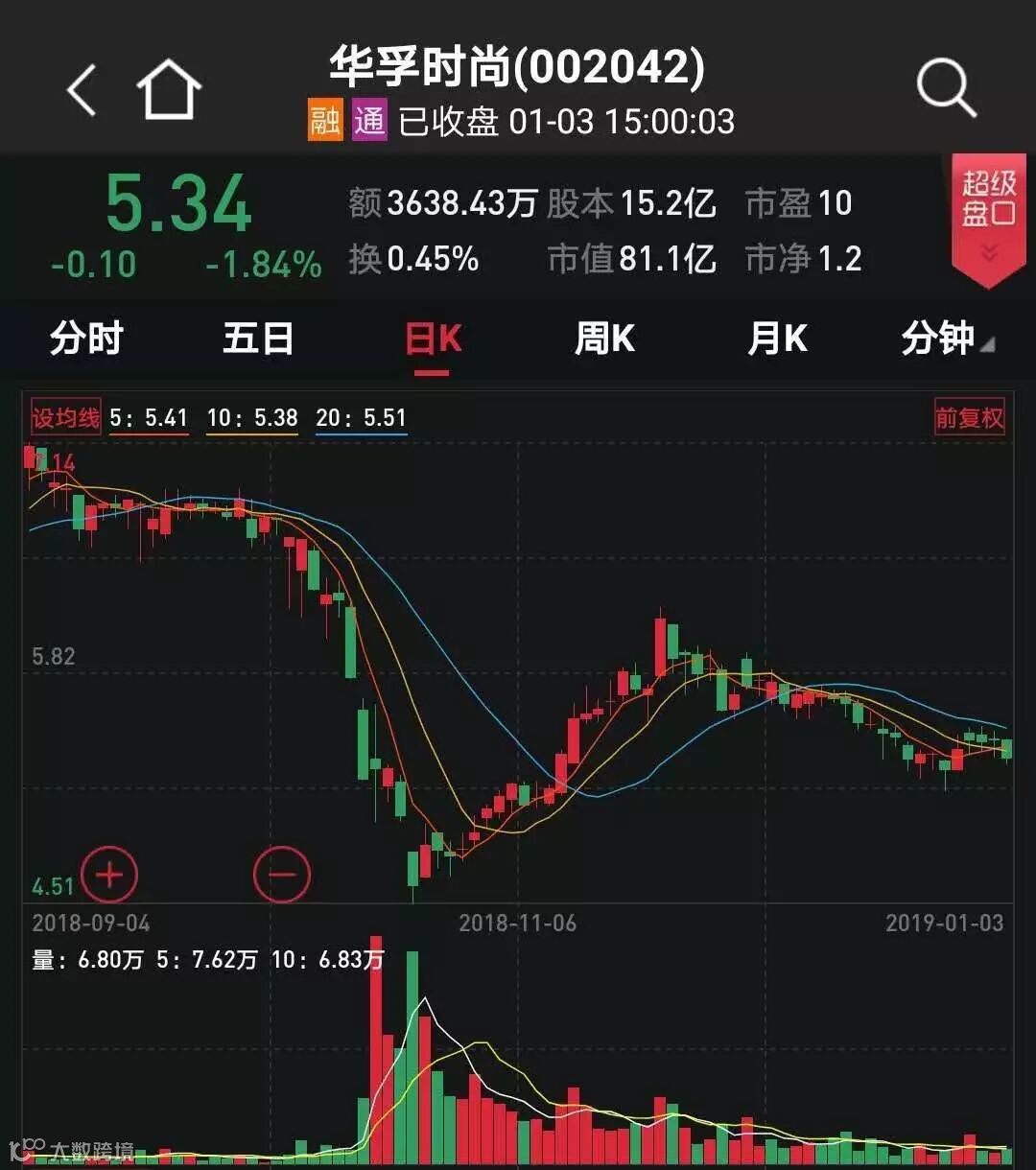
Task: Zoom out the K-line chart with minus
Action: click(x=282, y=875)
